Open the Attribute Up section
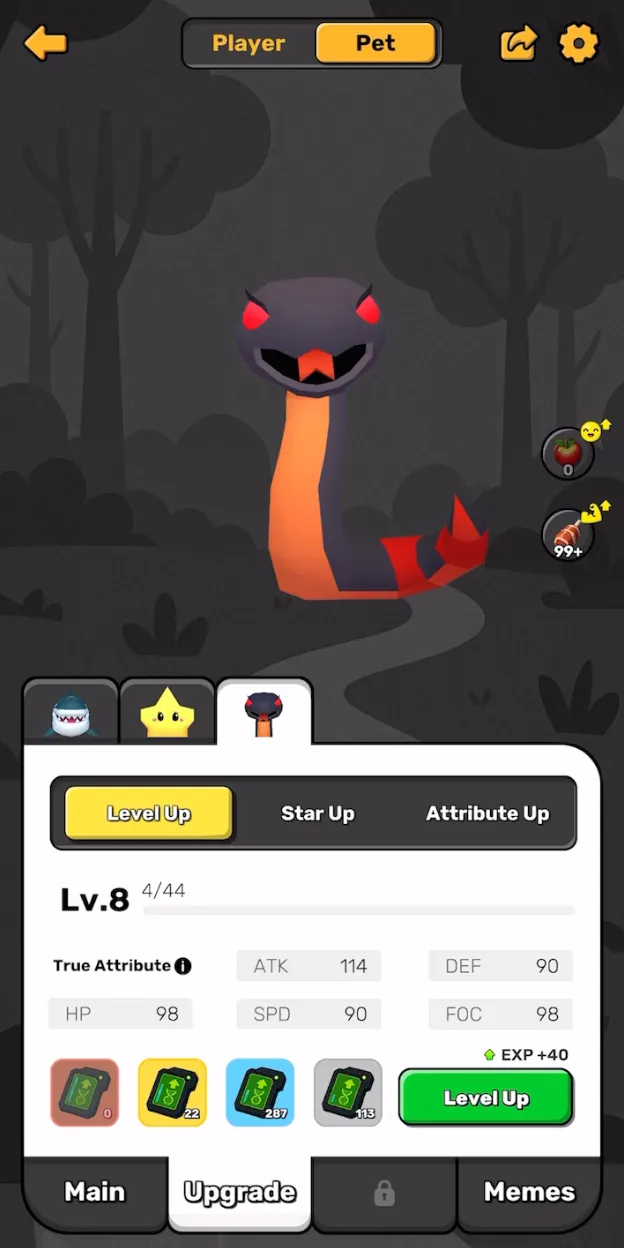 point(487,813)
